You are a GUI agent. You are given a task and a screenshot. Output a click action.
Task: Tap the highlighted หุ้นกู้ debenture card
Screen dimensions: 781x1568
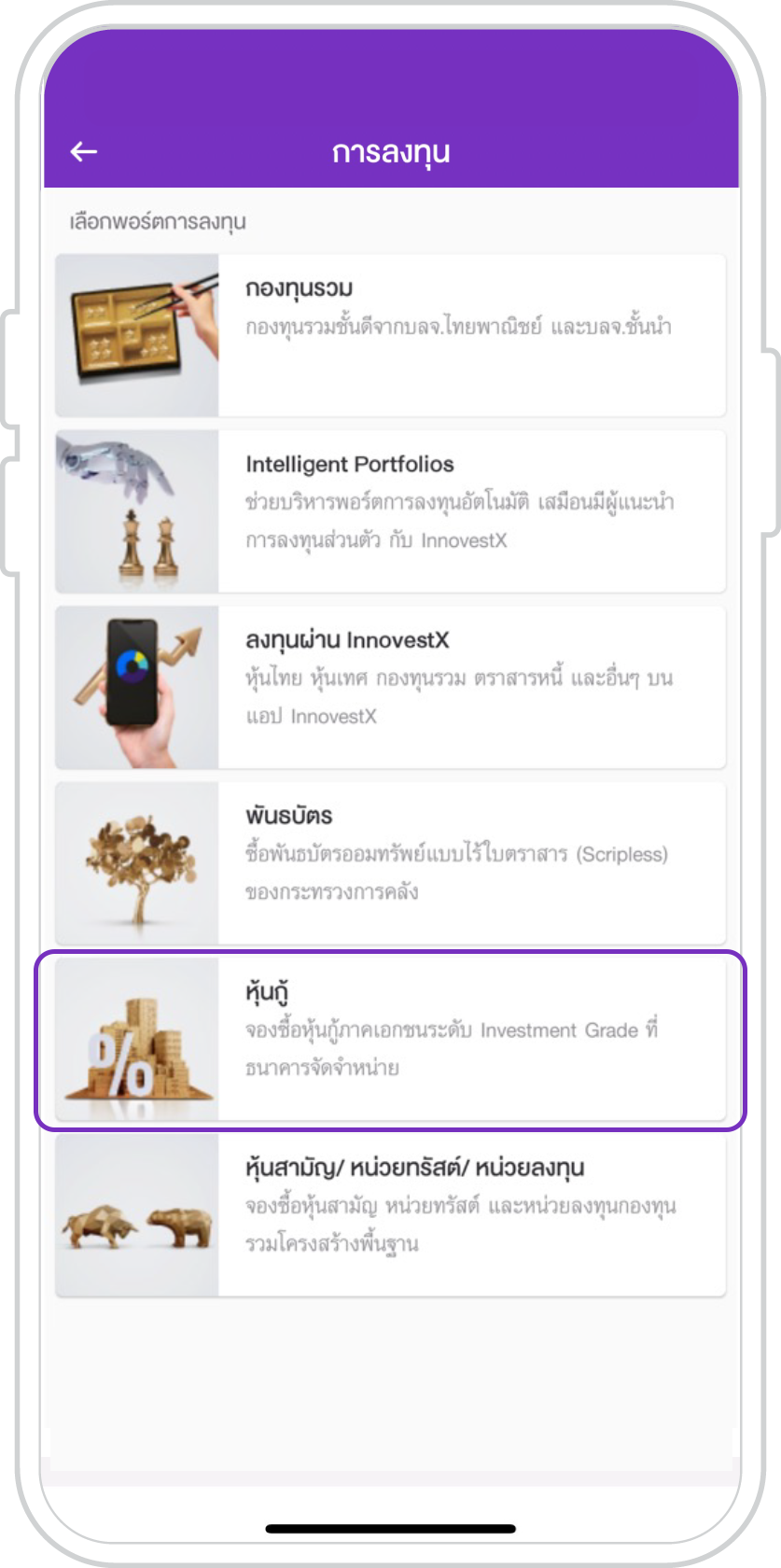point(390,1040)
